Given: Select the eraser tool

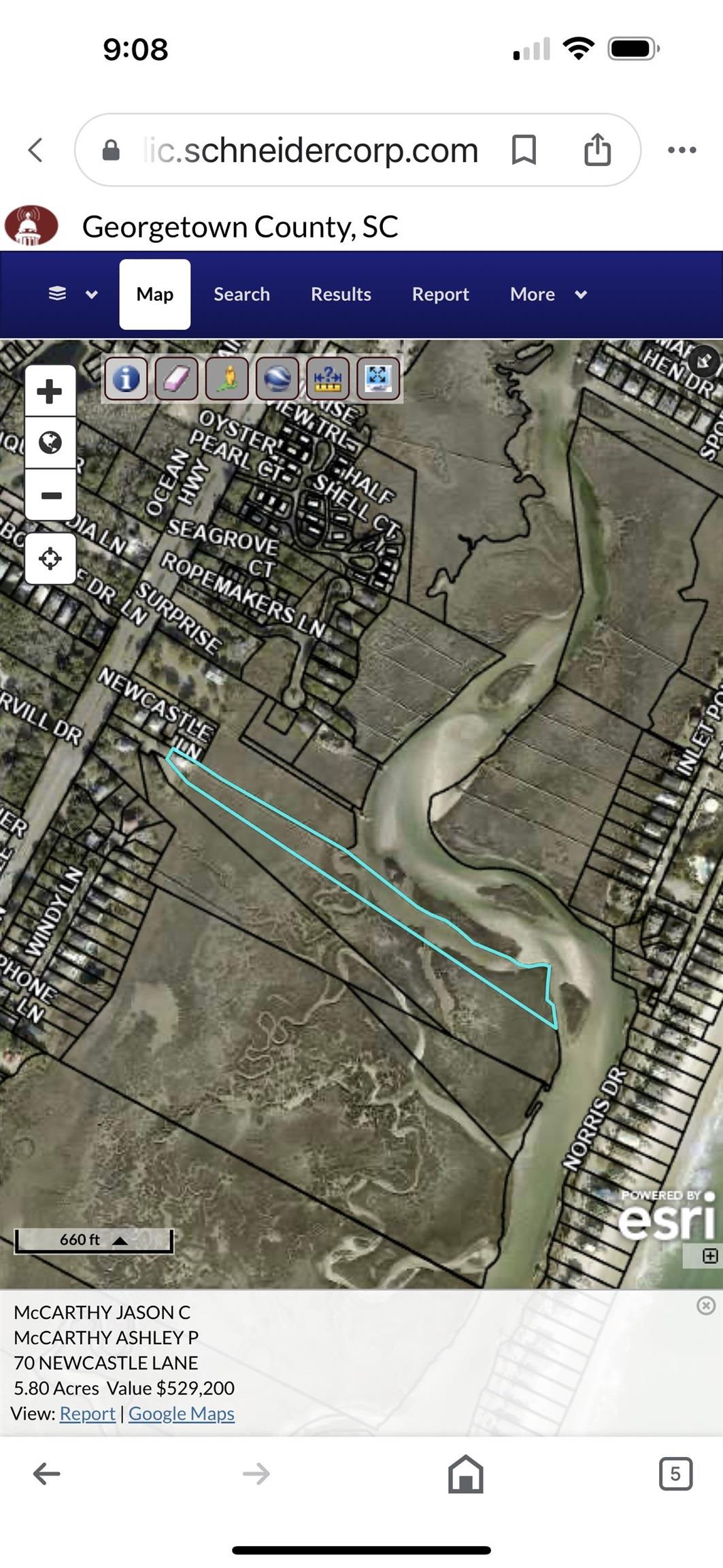Looking at the screenshot, I should [x=176, y=378].
